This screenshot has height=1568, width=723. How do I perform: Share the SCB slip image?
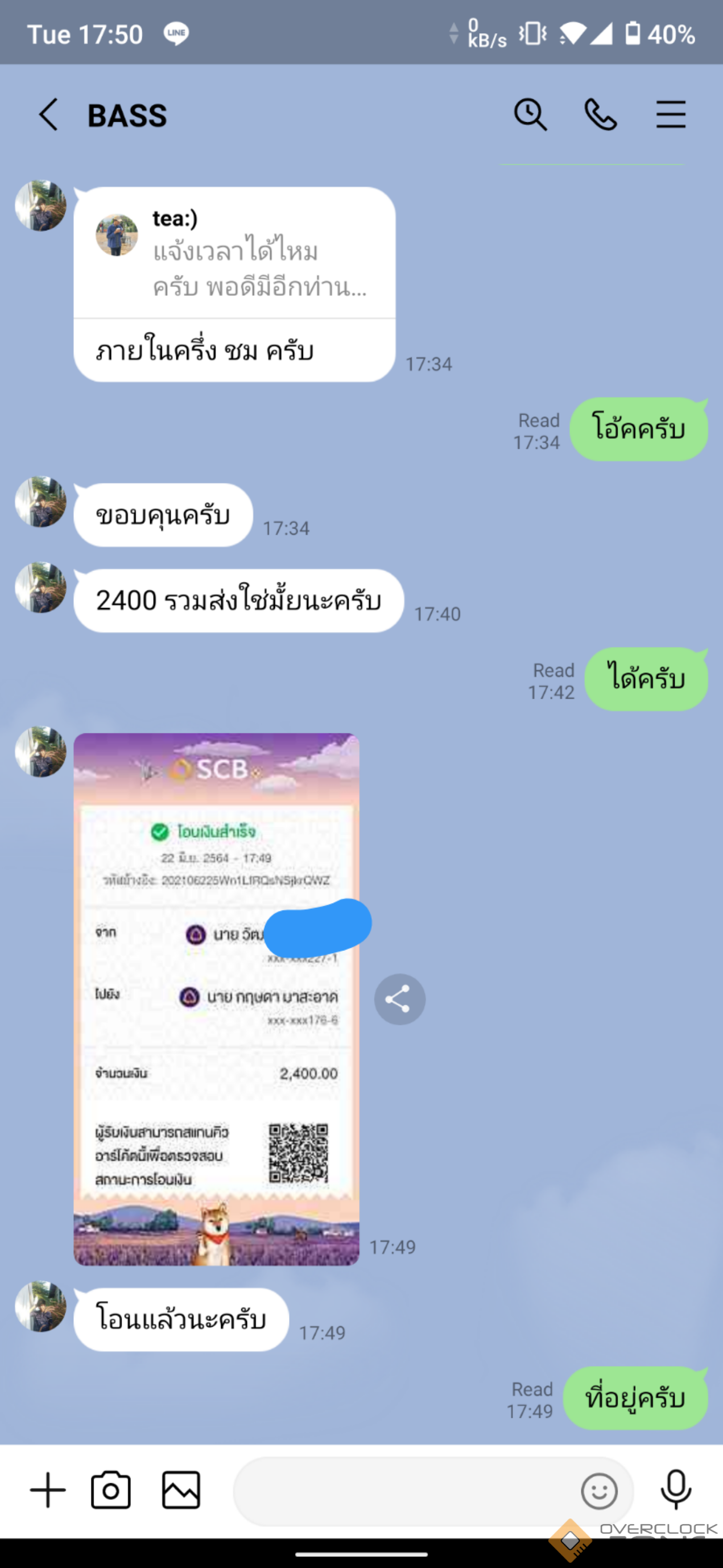[x=399, y=999]
